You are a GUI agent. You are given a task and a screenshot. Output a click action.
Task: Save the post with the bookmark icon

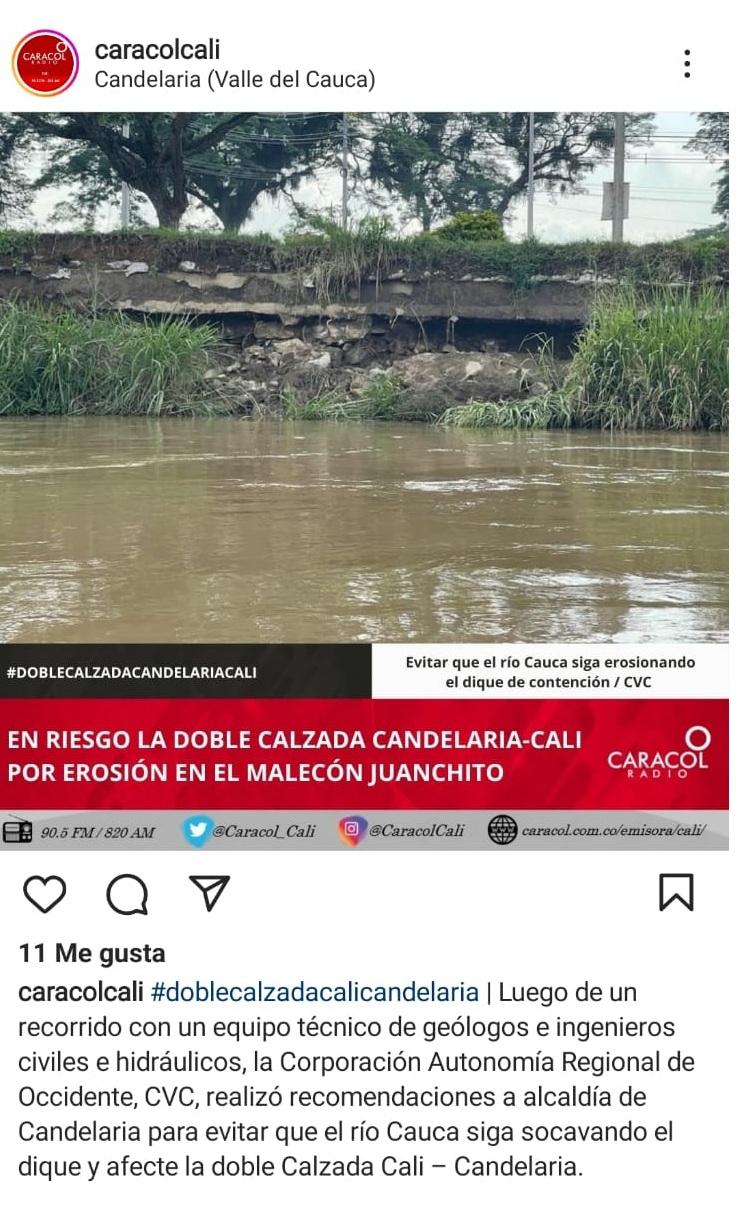coord(676,892)
